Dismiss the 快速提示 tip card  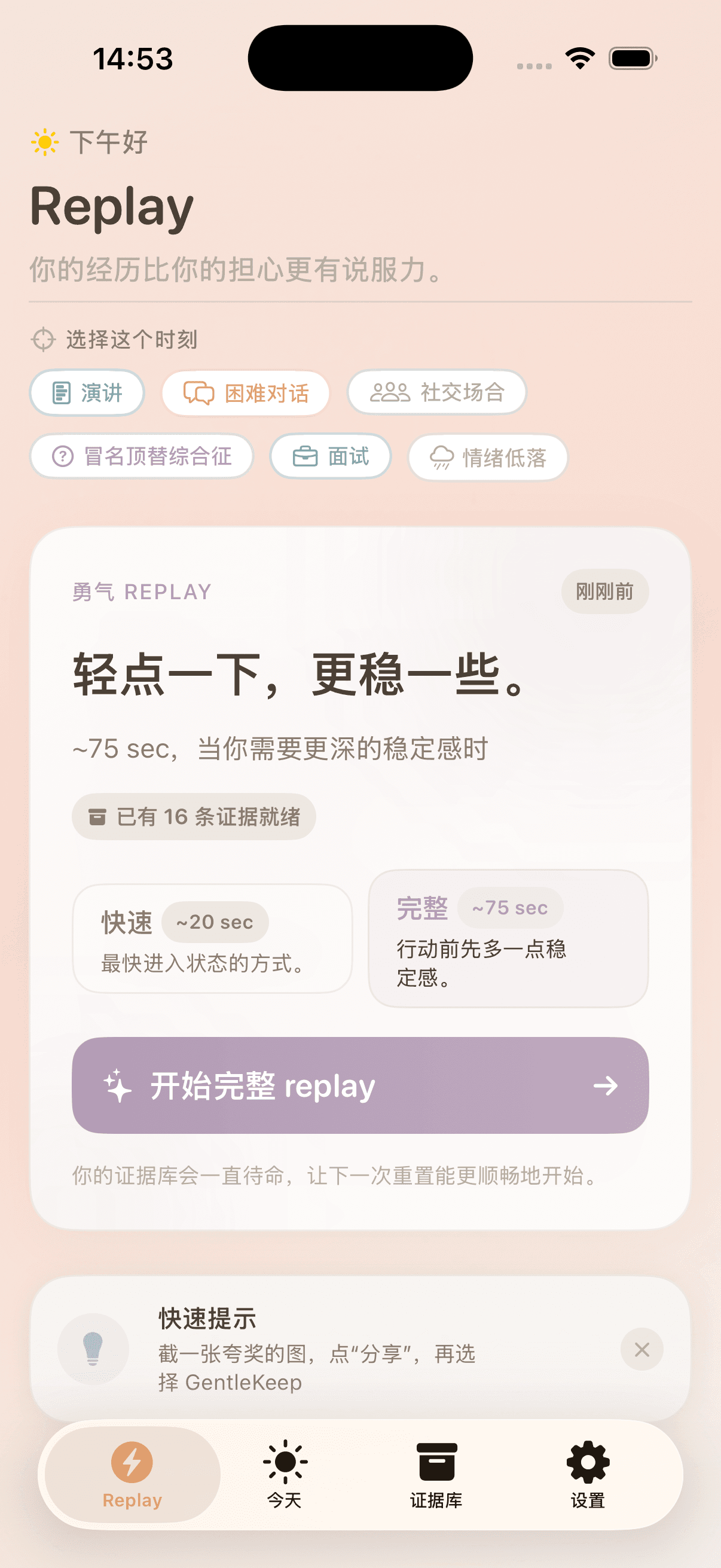pyautogui.click(x=641, y=1350)
